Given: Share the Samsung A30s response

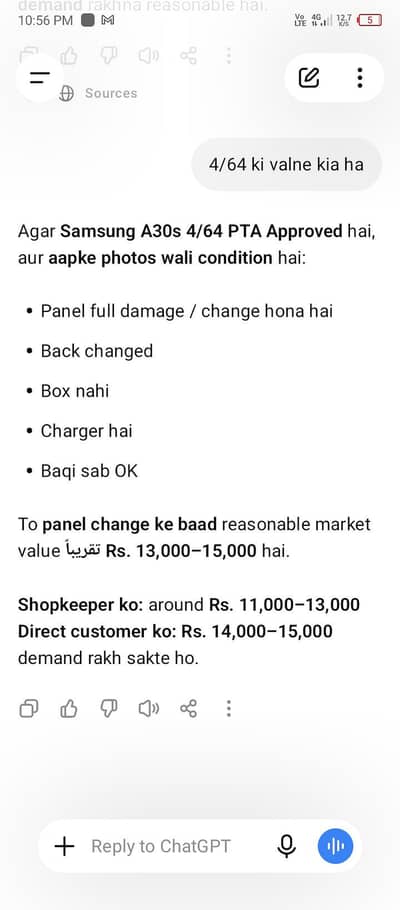Looking at the screenshot, I should (189, 708).
